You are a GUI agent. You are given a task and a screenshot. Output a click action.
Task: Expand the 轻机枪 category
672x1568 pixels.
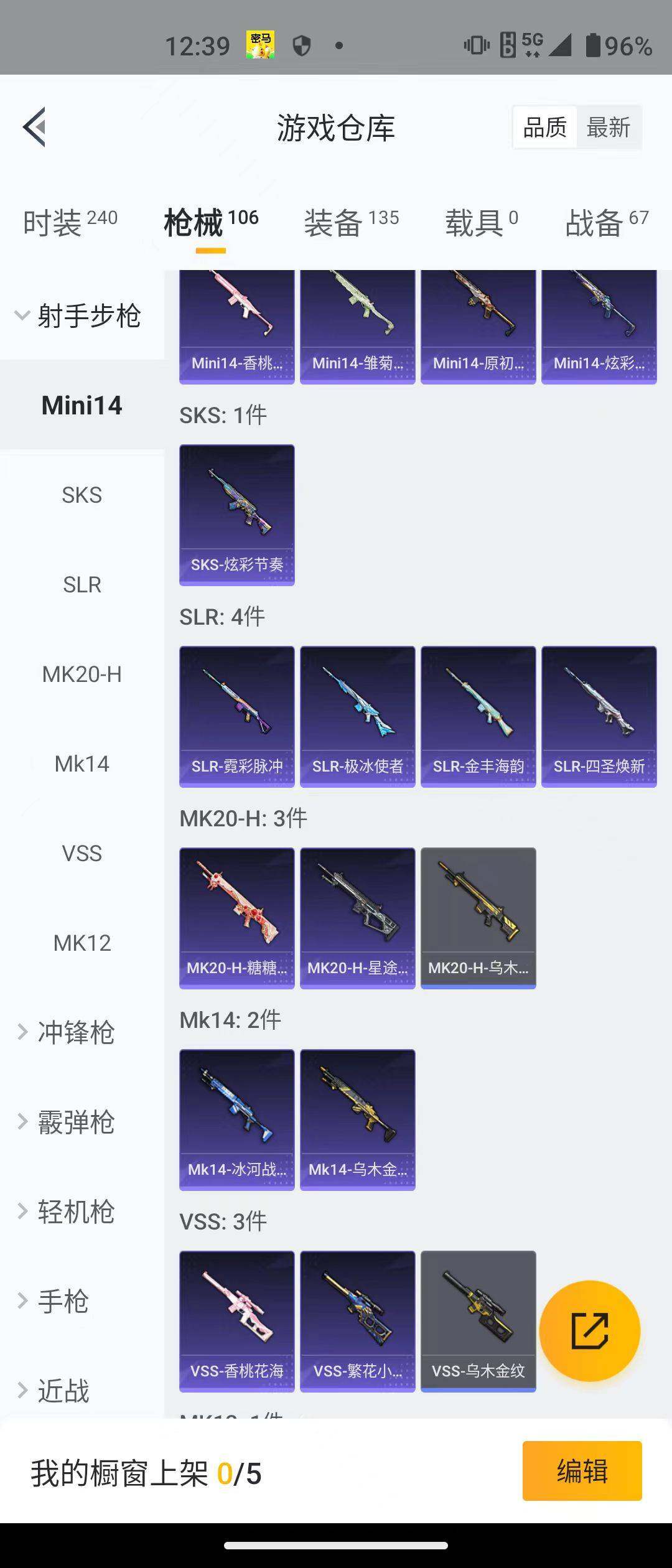click(75, 1211)
